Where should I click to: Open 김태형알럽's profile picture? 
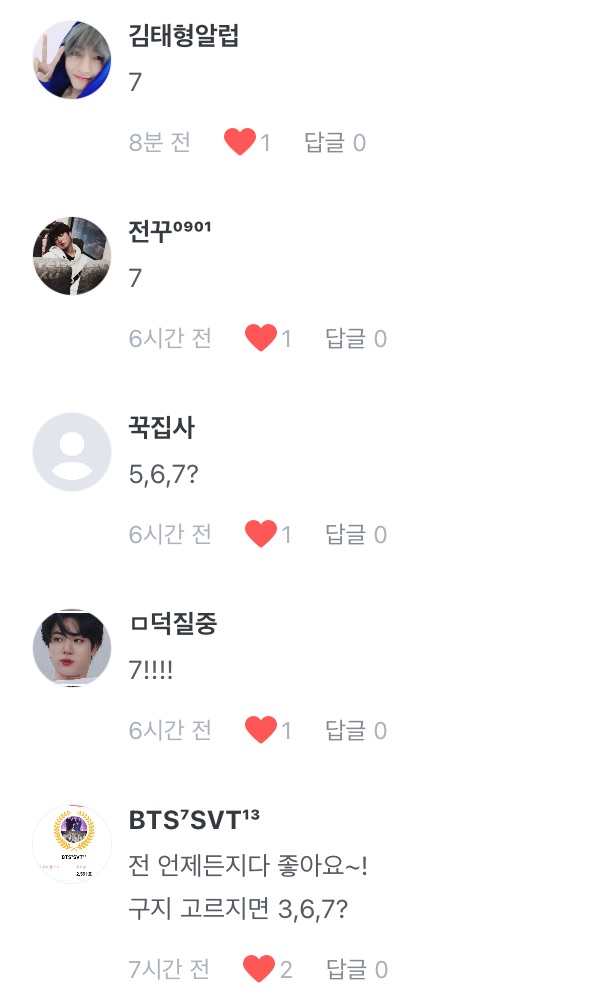pyautogui.click(x=72, y=60)
